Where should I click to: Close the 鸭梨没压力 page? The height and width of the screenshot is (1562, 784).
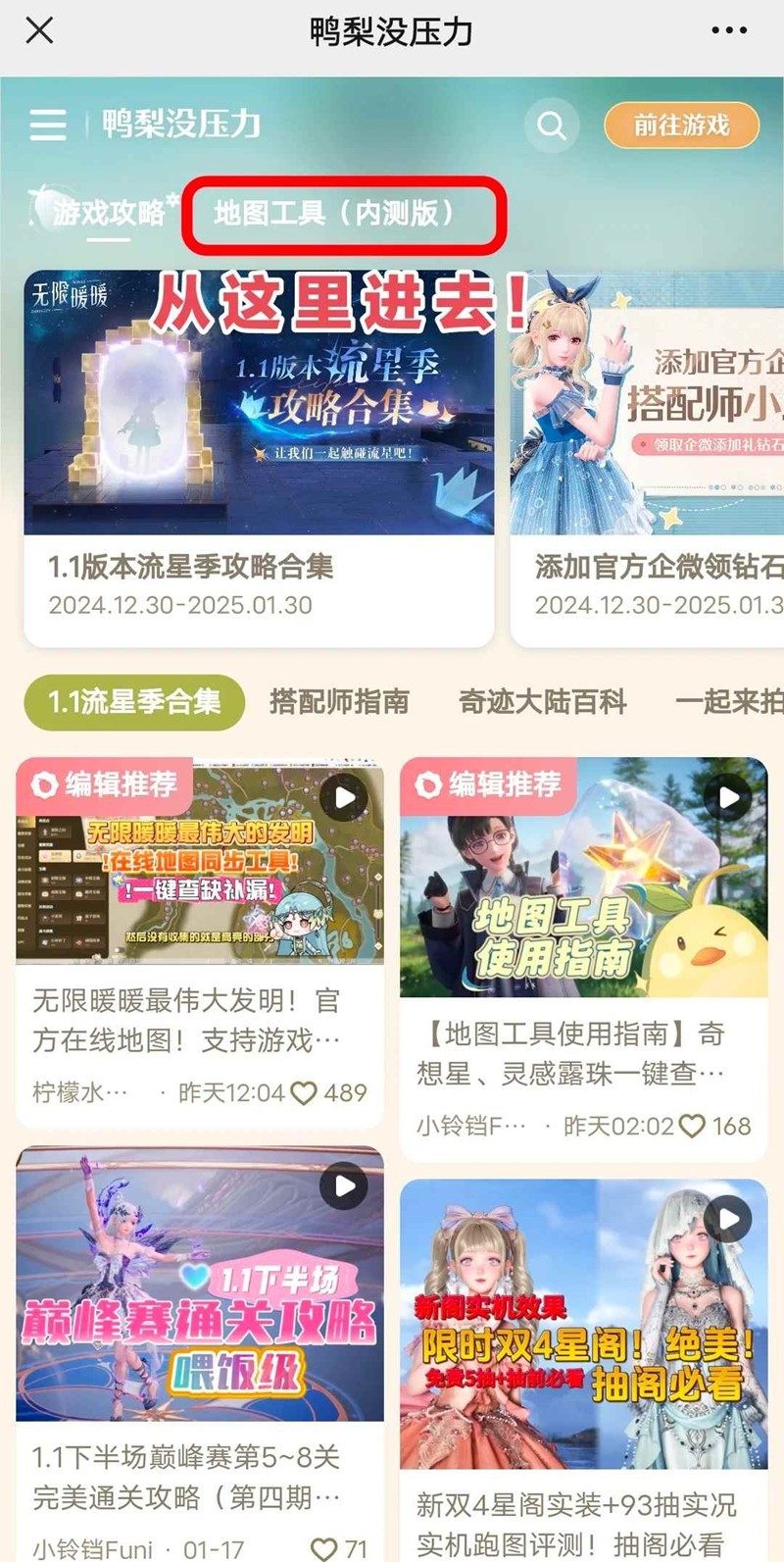(x=39, y=31)
